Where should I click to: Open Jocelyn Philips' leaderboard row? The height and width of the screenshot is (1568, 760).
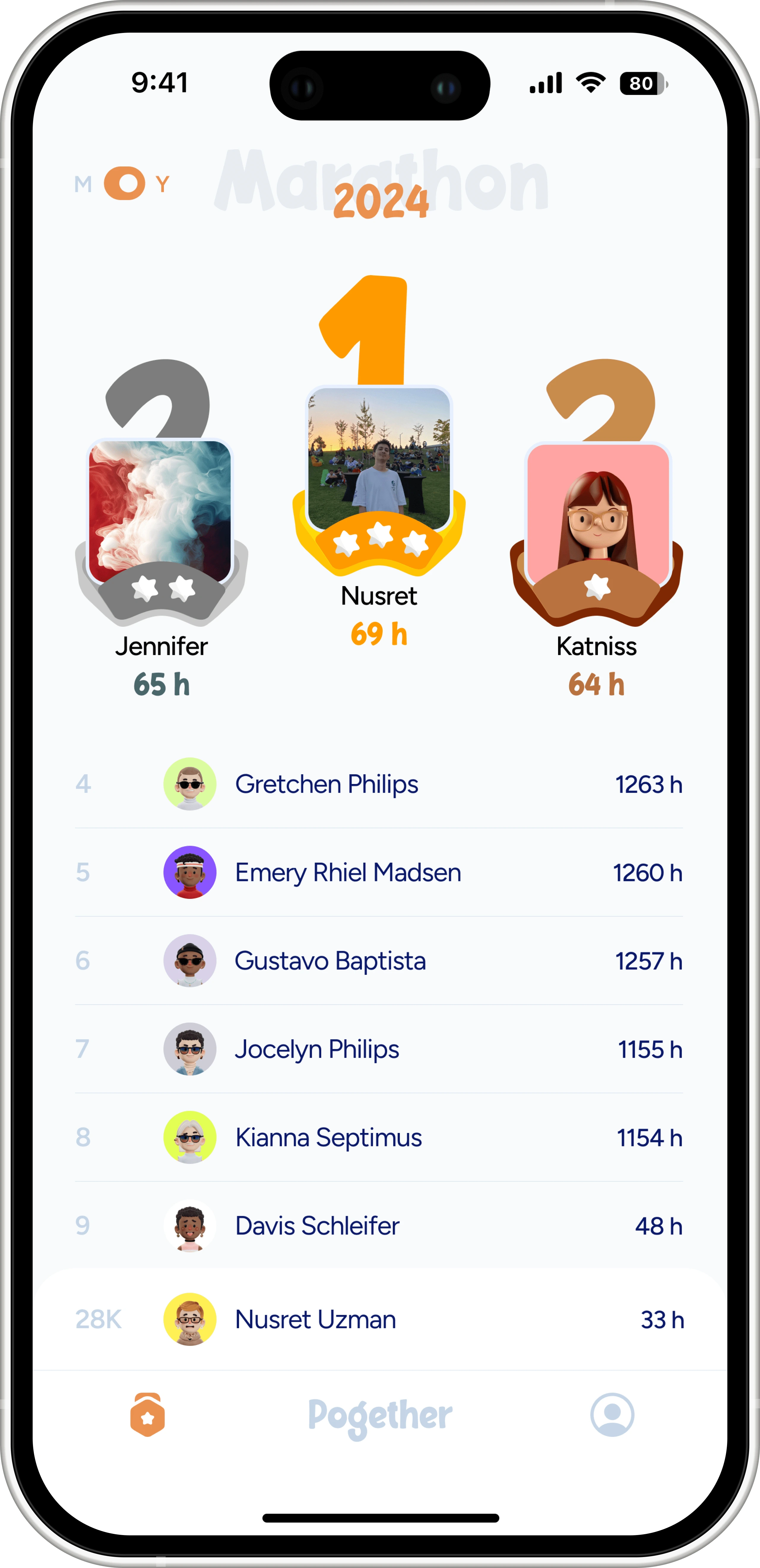[x=379, y=1049]
